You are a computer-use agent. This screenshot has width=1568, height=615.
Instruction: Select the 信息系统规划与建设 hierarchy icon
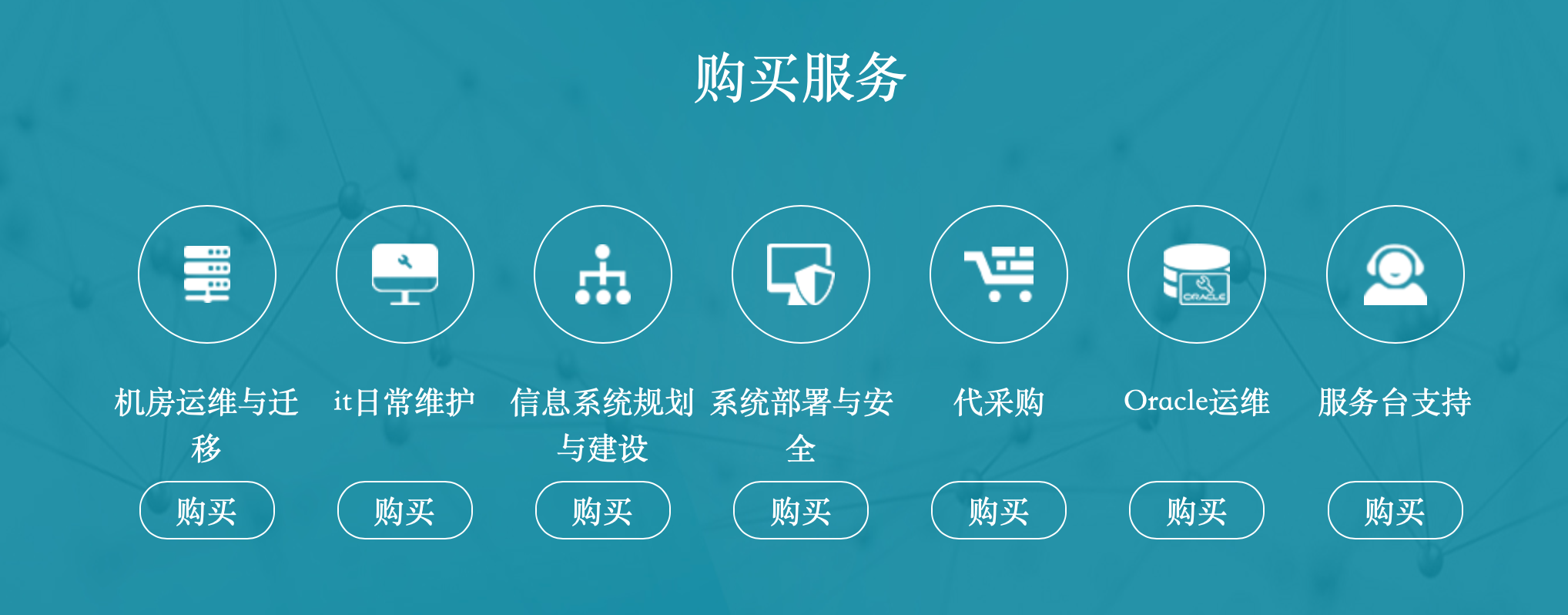point(602,274)
